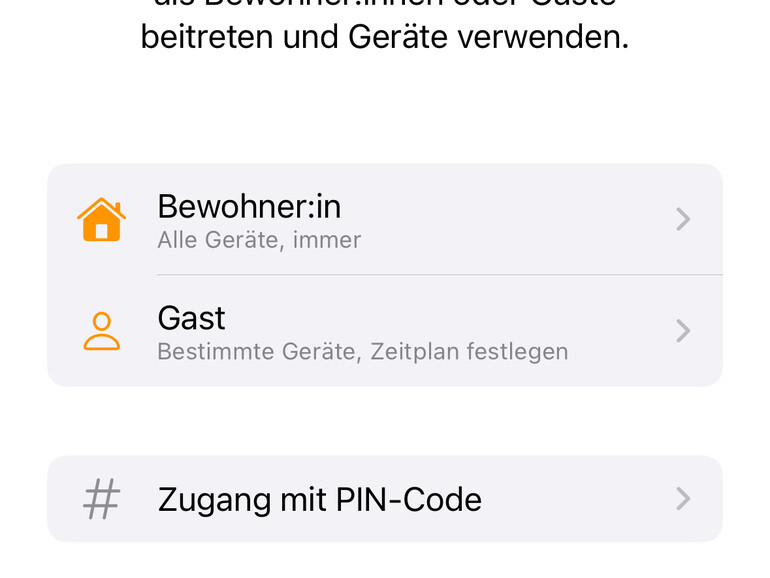Choose the Gast access option
Image resolution: width=770 pixels, height=578 pixels.
click(x=384, y=331)
